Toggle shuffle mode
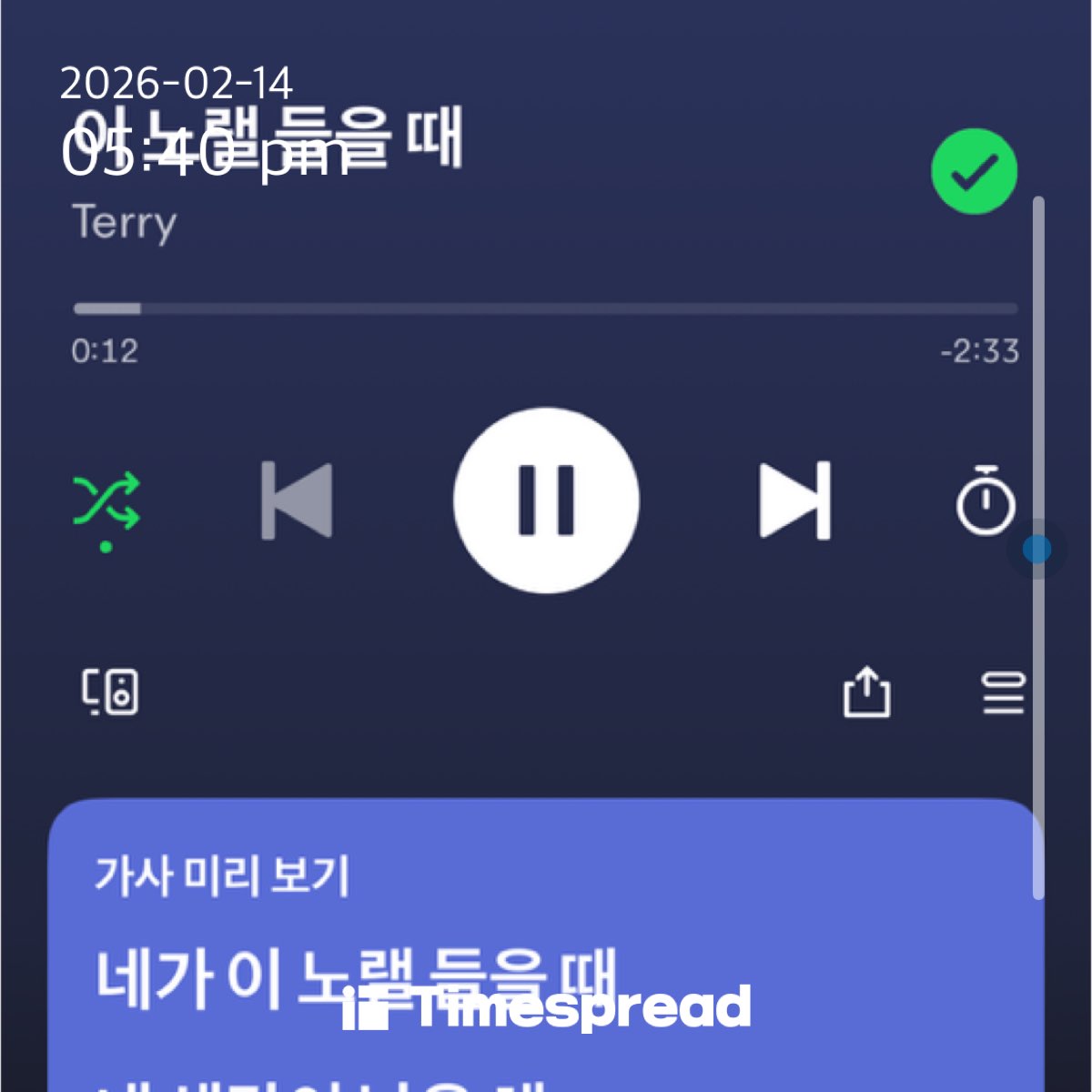 106,502
